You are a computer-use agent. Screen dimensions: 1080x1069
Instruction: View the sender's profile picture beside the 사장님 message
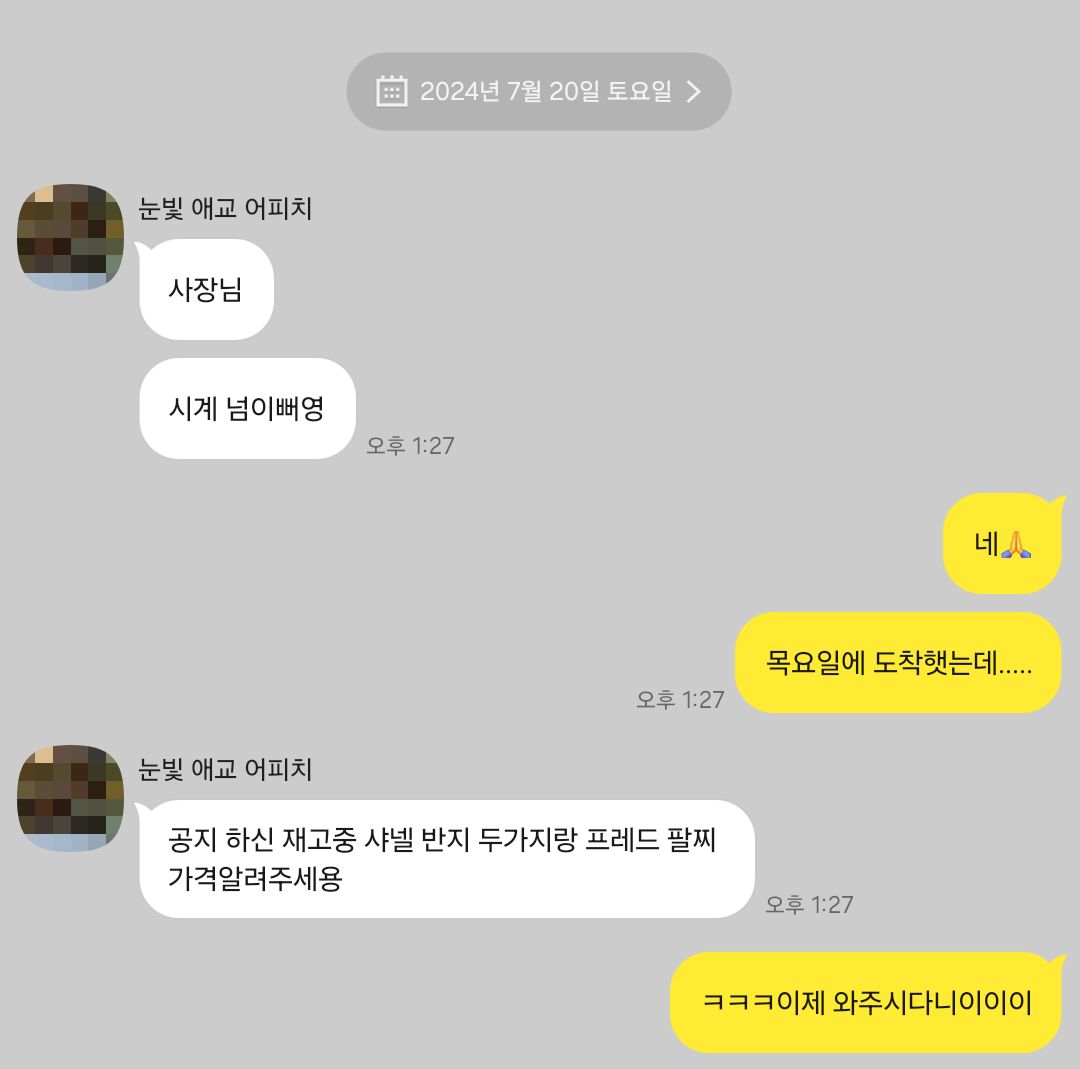pos(70,237)
